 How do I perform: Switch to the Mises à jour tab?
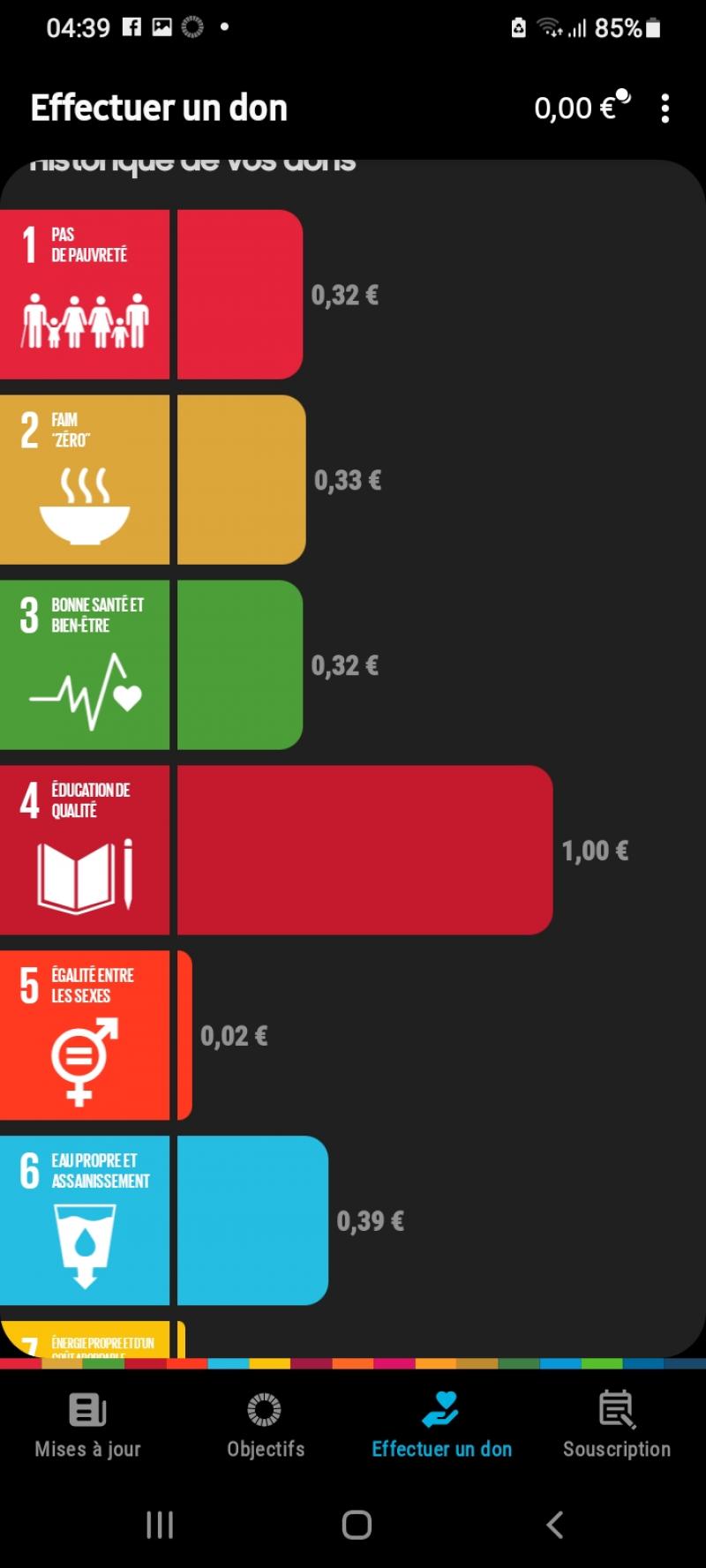[x=87, y=1425]
